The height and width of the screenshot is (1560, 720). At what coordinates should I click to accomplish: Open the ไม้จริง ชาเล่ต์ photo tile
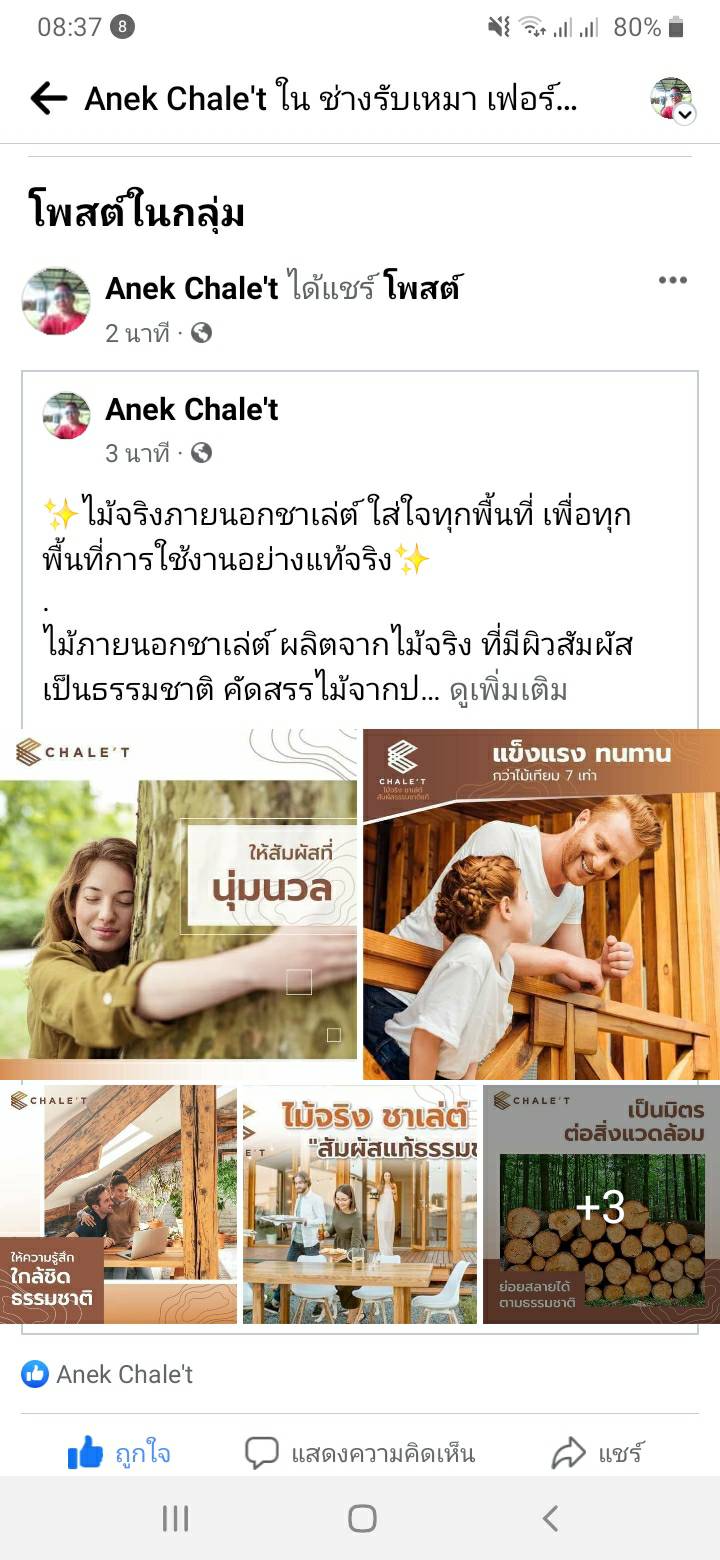pos(360,1204)
